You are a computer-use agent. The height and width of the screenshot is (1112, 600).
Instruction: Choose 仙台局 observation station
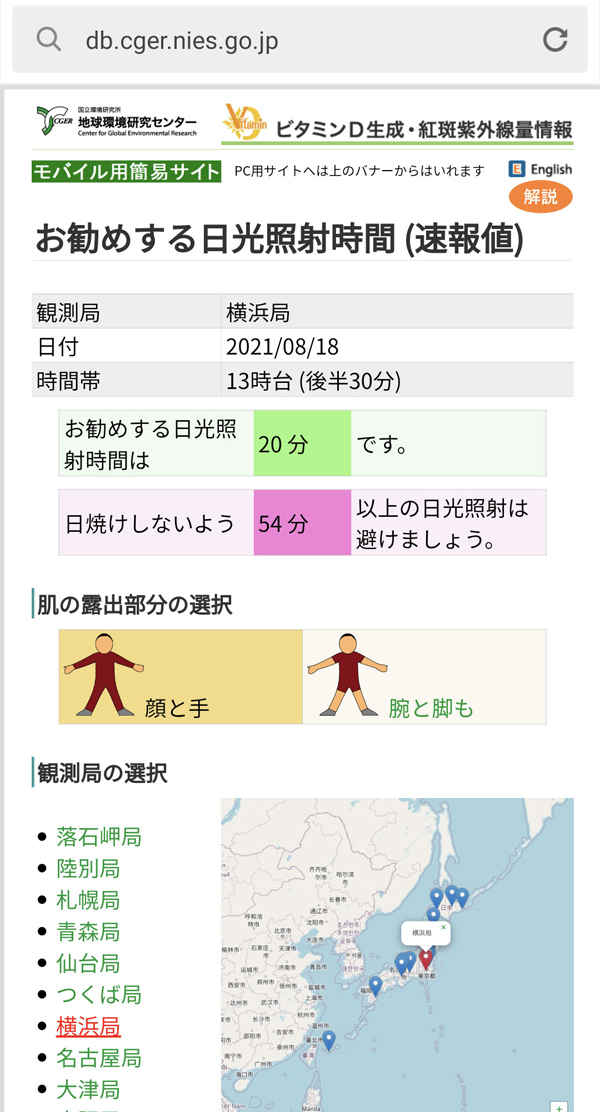coord(88,964)
